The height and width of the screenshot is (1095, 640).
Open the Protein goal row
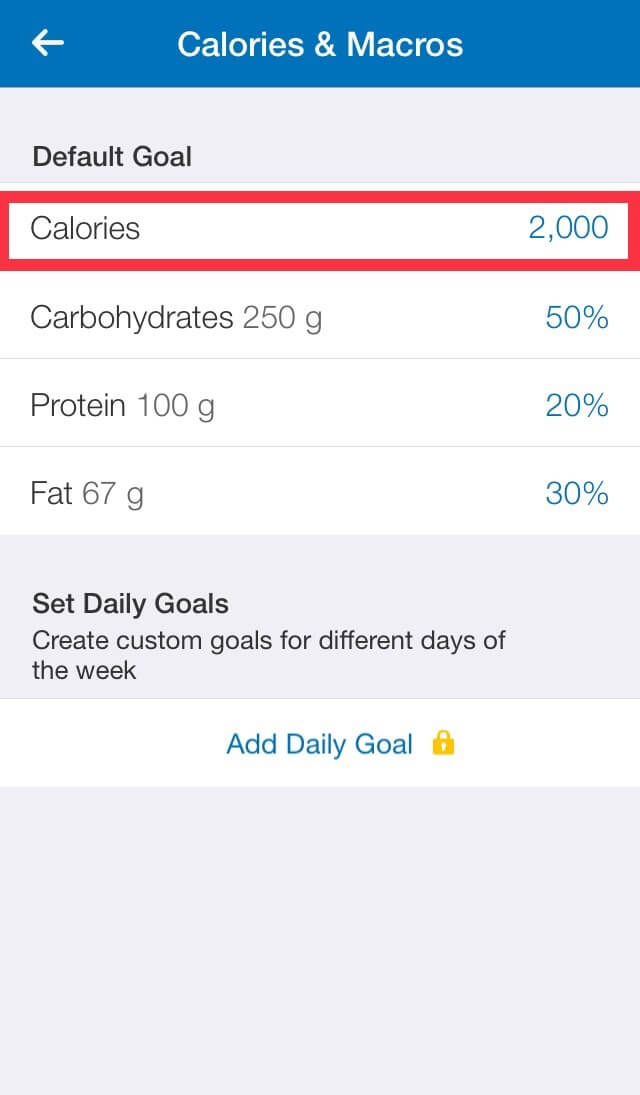[320, 404]
